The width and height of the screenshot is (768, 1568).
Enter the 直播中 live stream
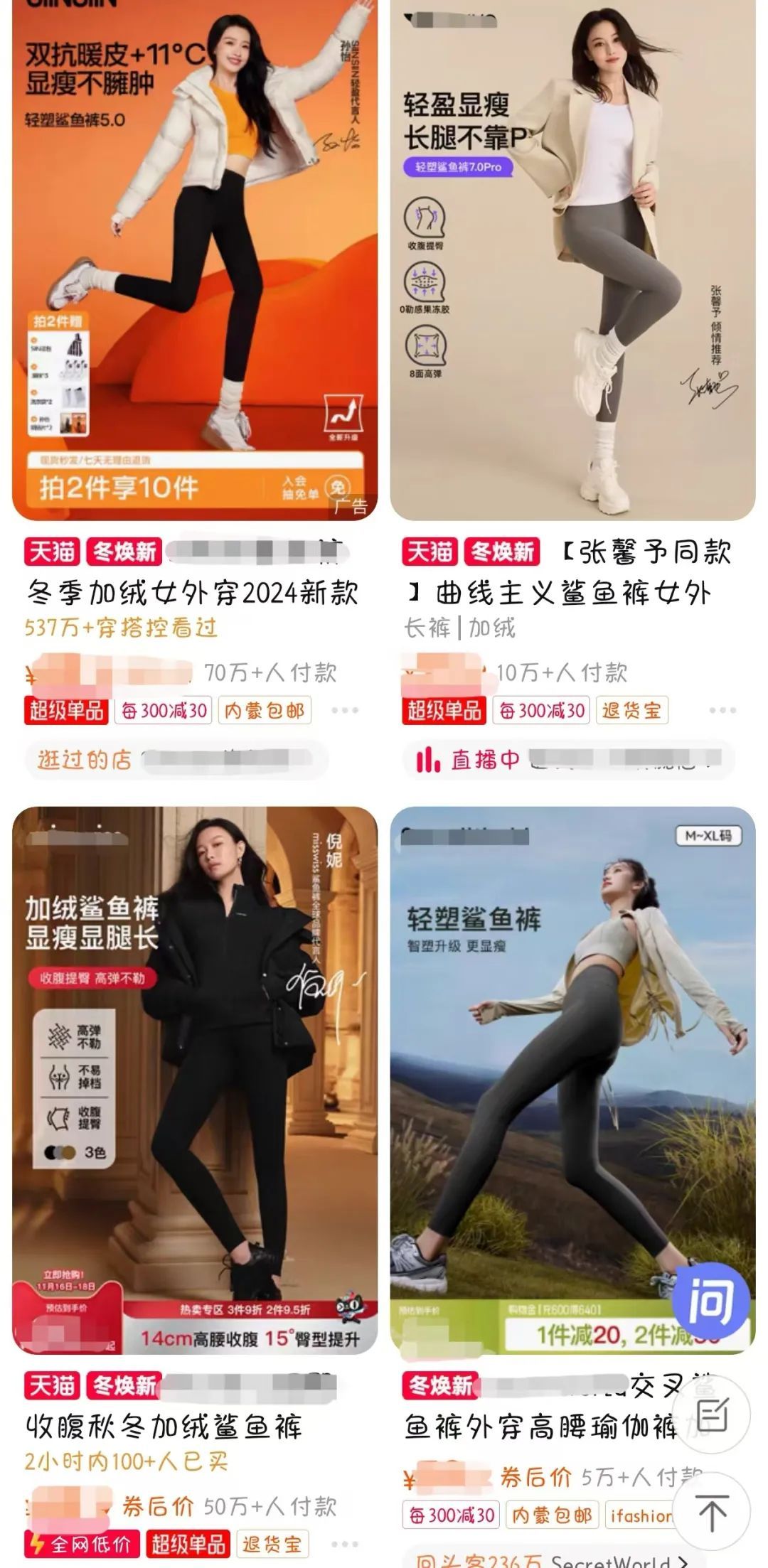click(x=567, y=760)
